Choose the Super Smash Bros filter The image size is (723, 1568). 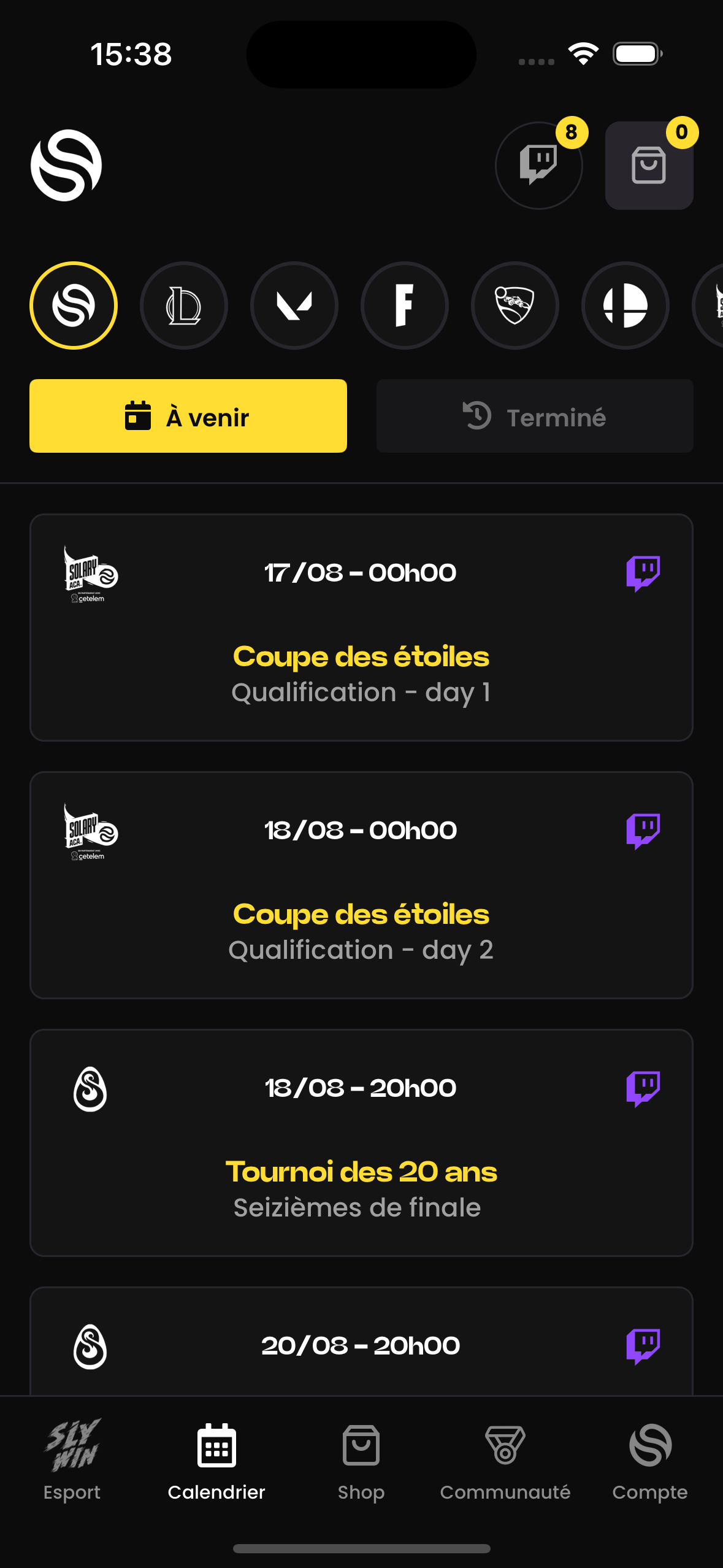[625, 306]
